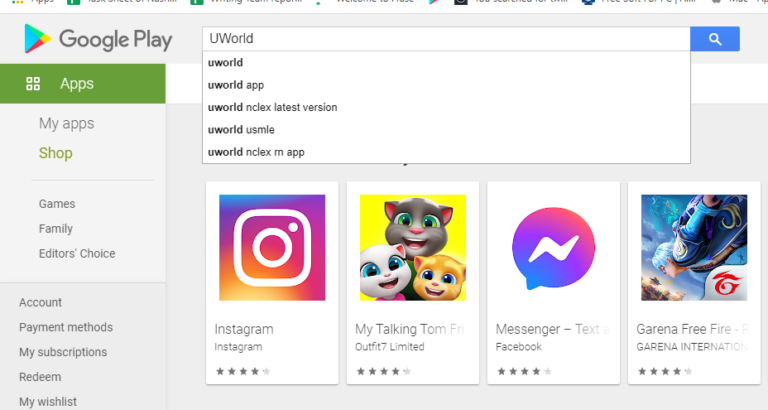Open Editors' Choice

click(x=77, y=253)
